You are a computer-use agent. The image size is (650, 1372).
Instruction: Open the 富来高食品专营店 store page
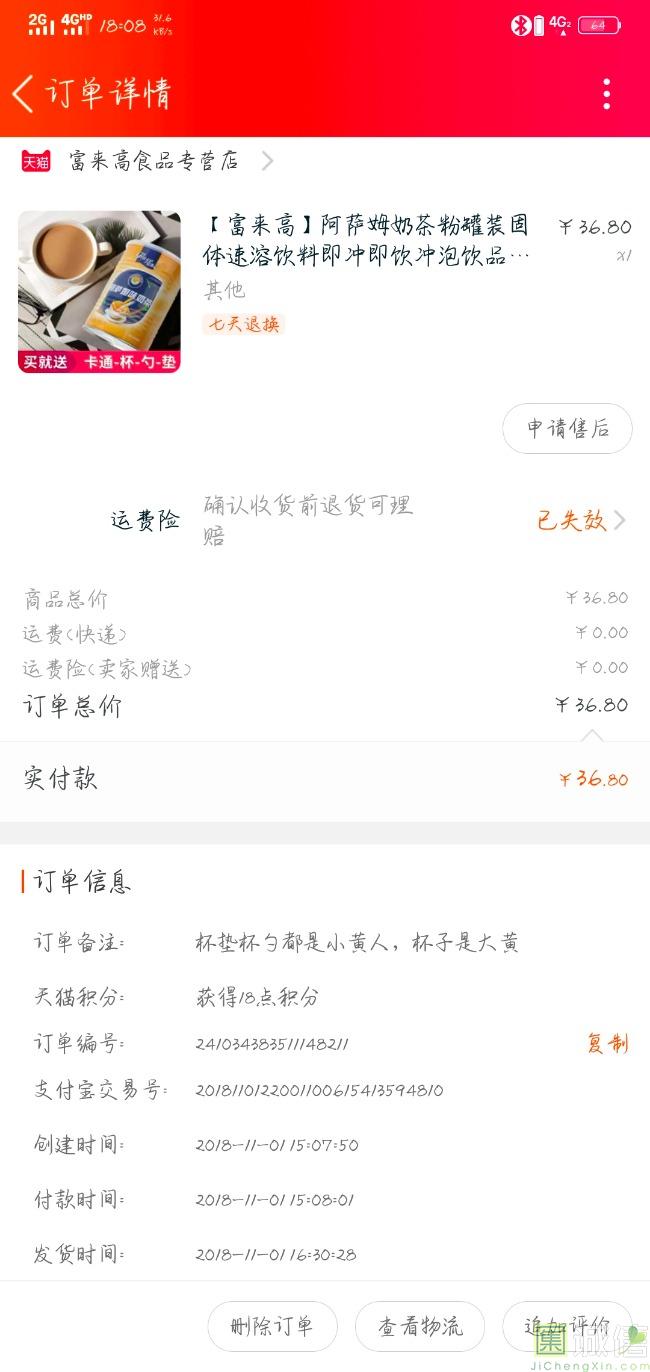[154, 160]
